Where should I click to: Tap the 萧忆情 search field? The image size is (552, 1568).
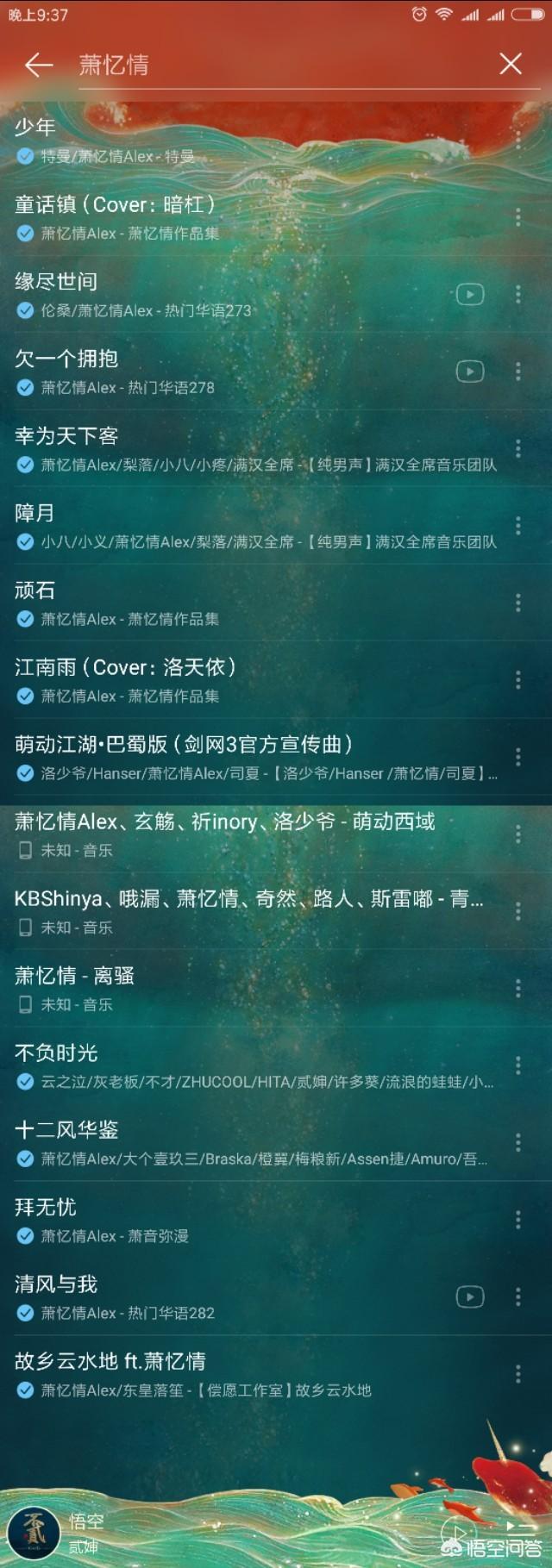pyautogui.click(x=276, y=65)
